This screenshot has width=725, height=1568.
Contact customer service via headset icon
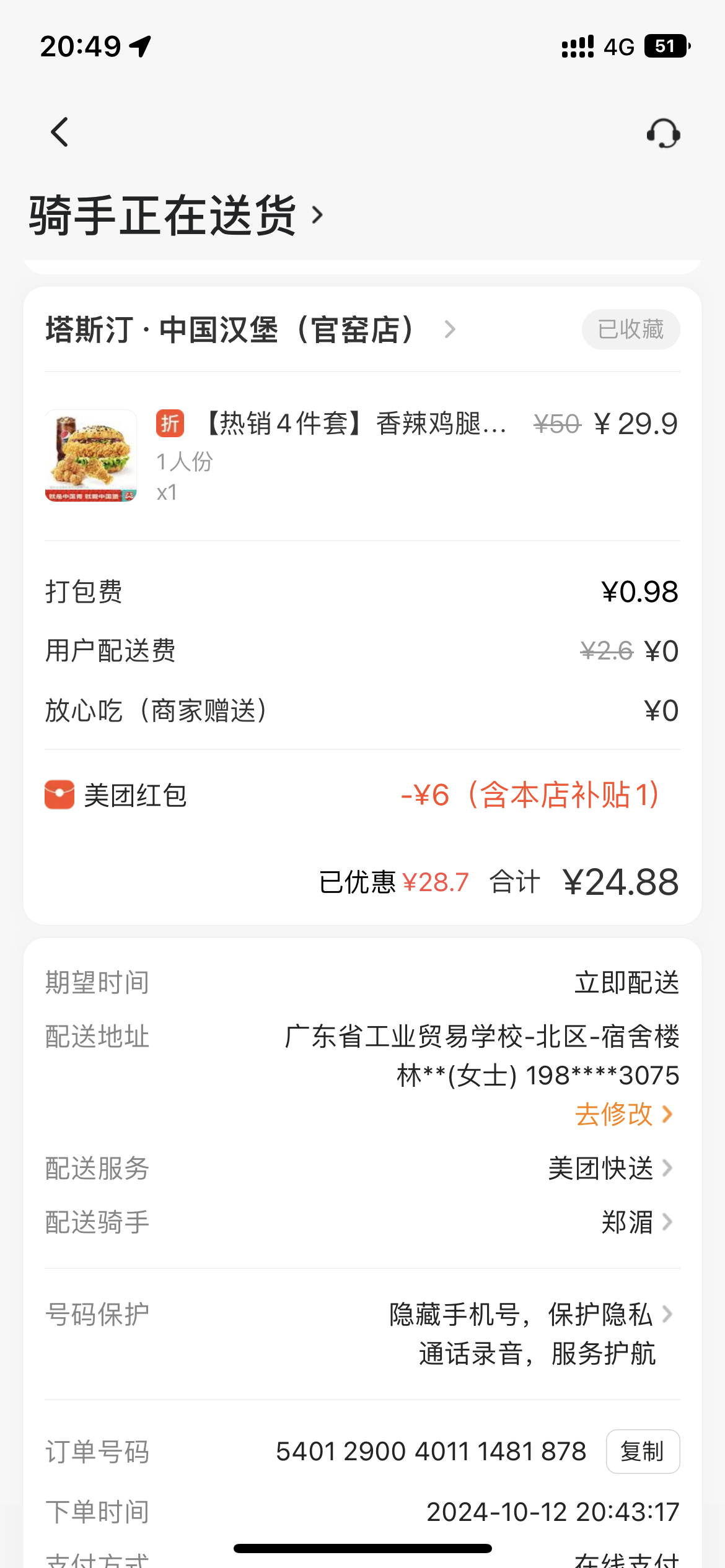663,133
